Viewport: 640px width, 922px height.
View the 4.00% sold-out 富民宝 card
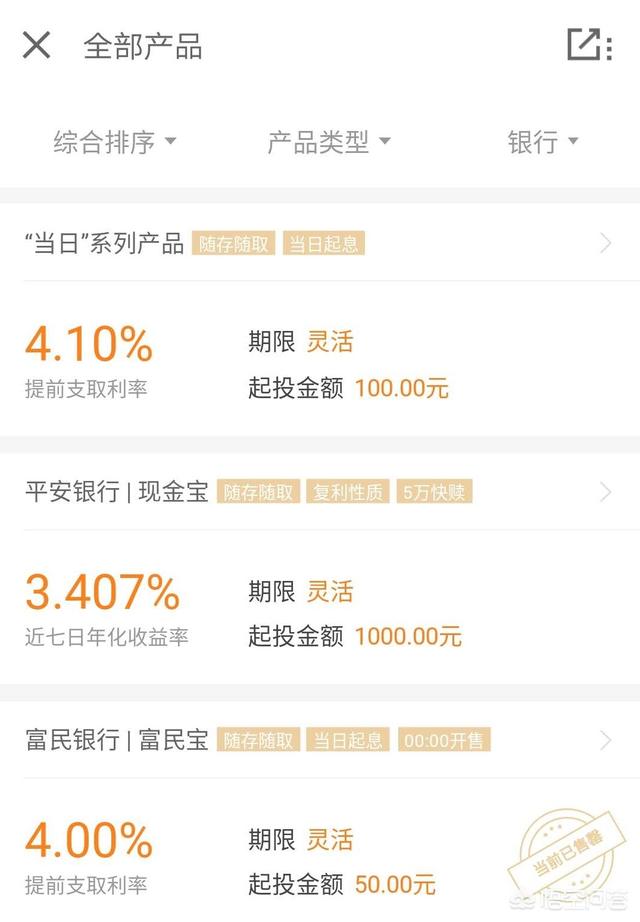point(318,855)
